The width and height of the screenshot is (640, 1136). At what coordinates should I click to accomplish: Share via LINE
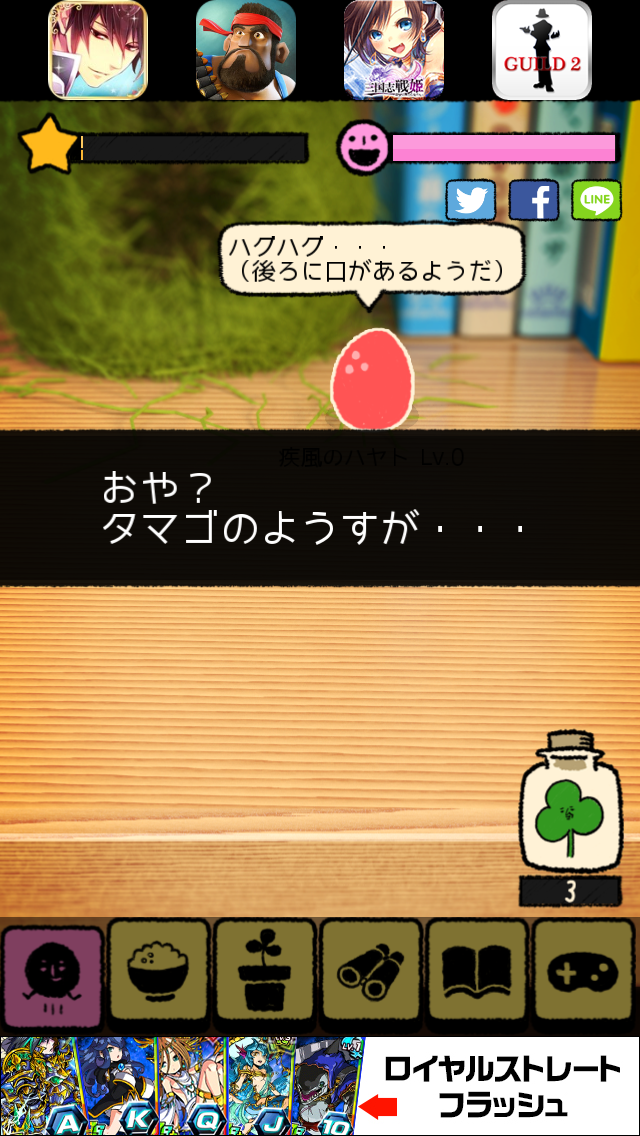tap(596, 201)
